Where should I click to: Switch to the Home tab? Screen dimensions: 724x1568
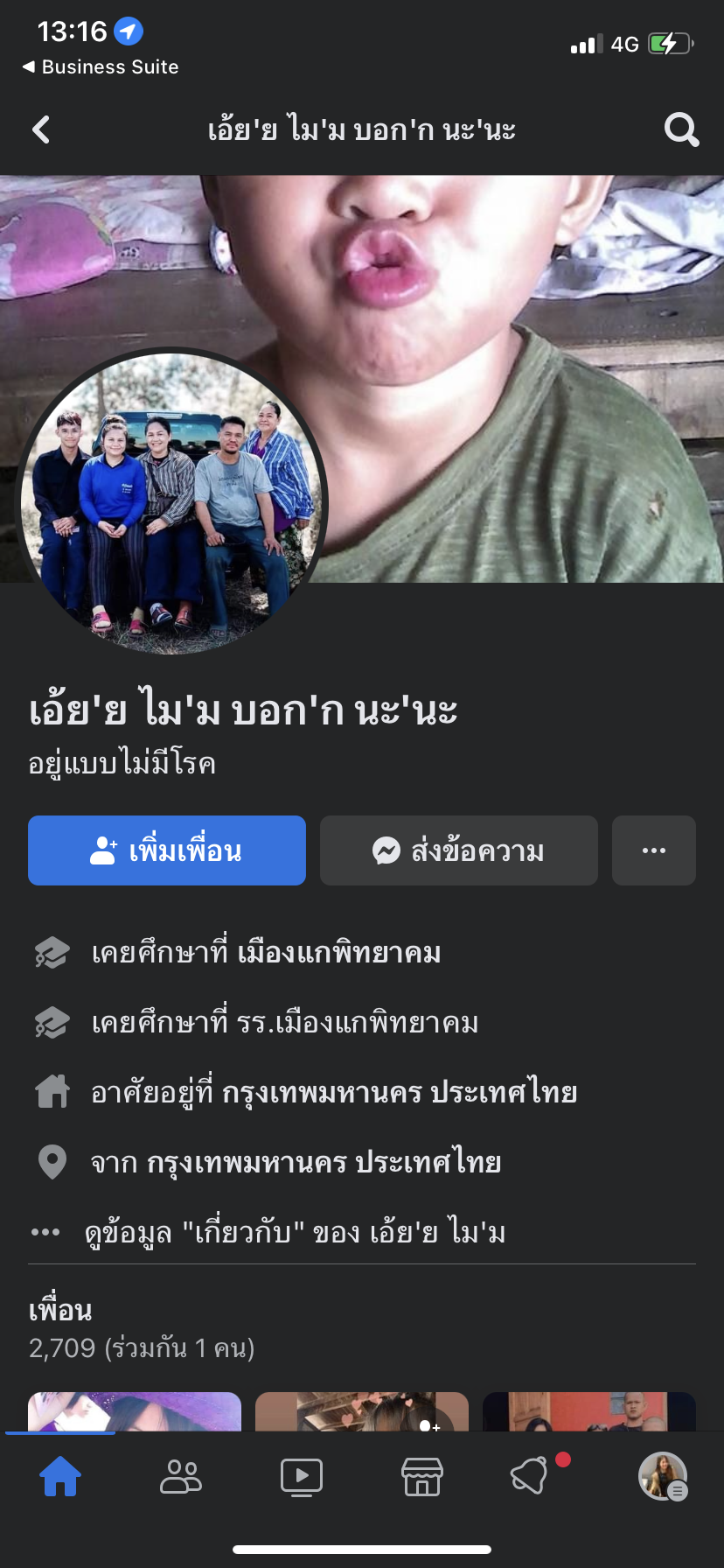tap(60, 1477)
